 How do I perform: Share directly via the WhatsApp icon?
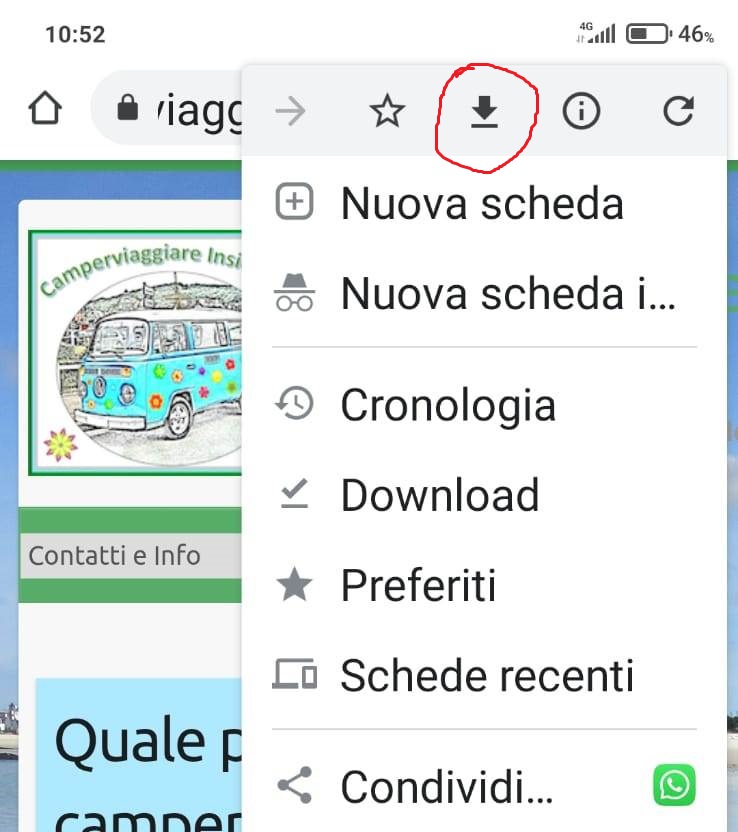[x=674, y=786]
